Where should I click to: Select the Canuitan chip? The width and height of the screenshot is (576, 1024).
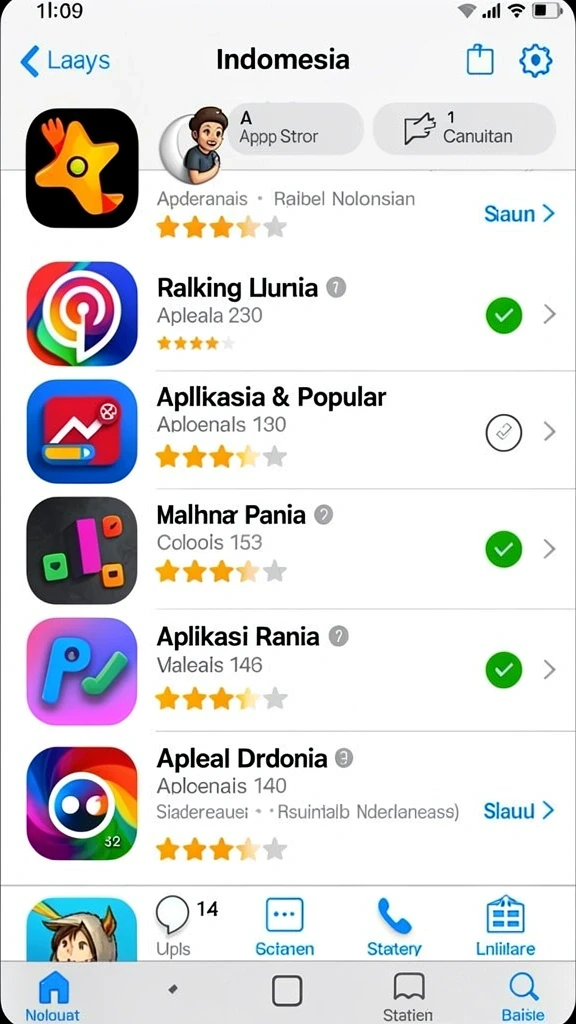point(464,129)
